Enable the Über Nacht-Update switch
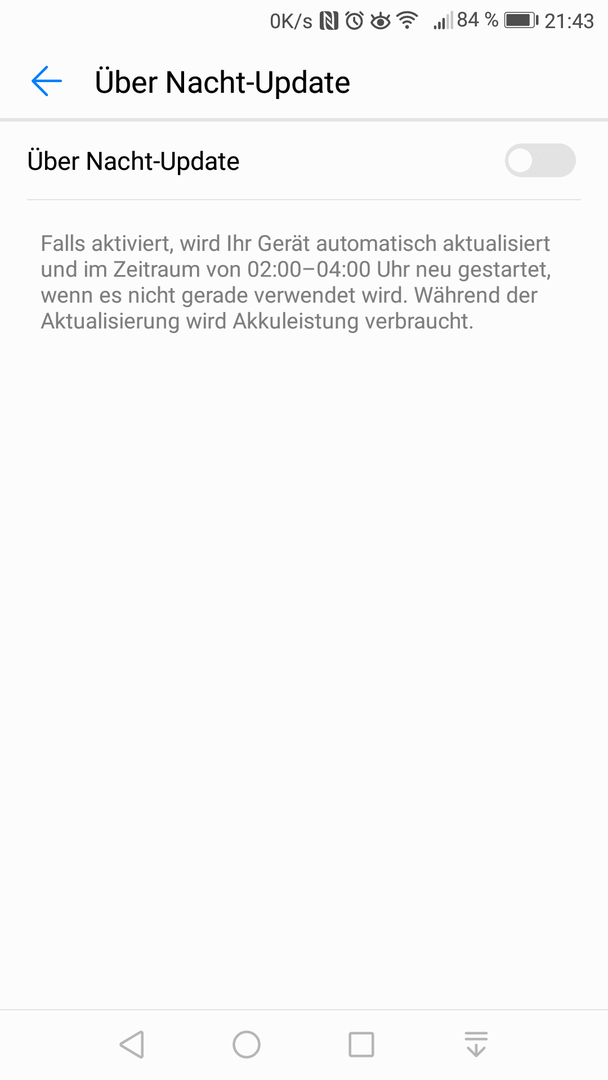 [540, 161]
